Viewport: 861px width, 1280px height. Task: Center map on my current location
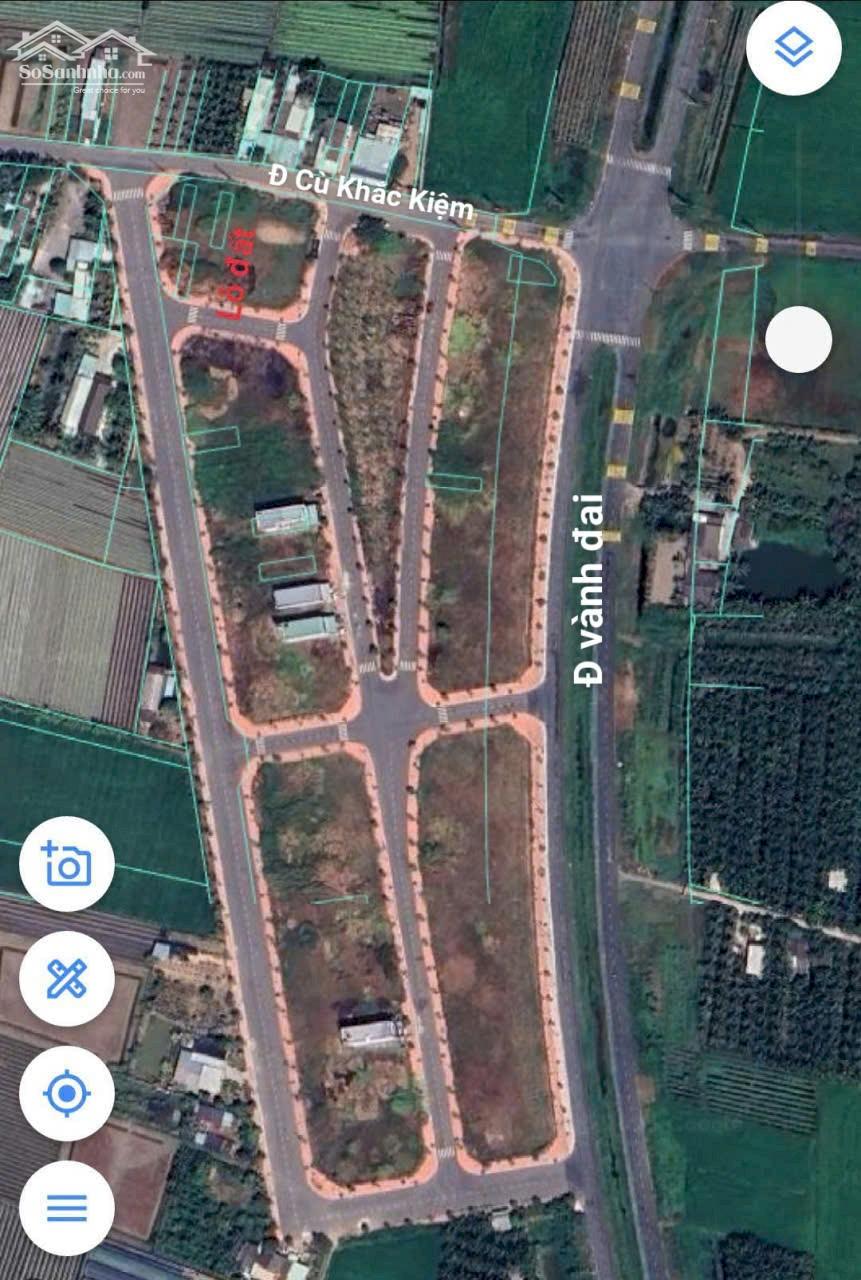tap(67, 1094)
